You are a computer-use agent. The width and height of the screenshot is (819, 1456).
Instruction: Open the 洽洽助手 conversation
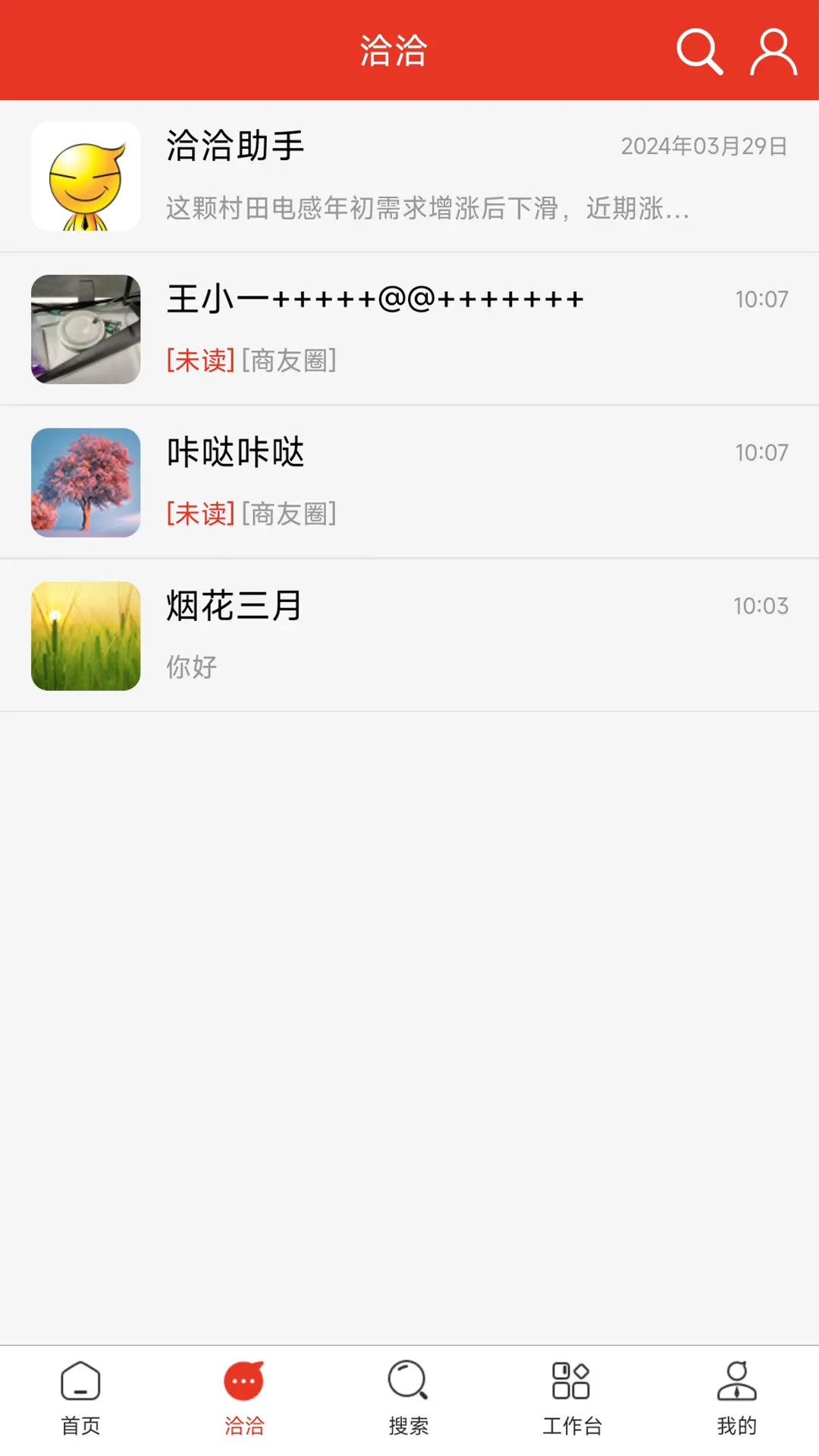(409, 177)
